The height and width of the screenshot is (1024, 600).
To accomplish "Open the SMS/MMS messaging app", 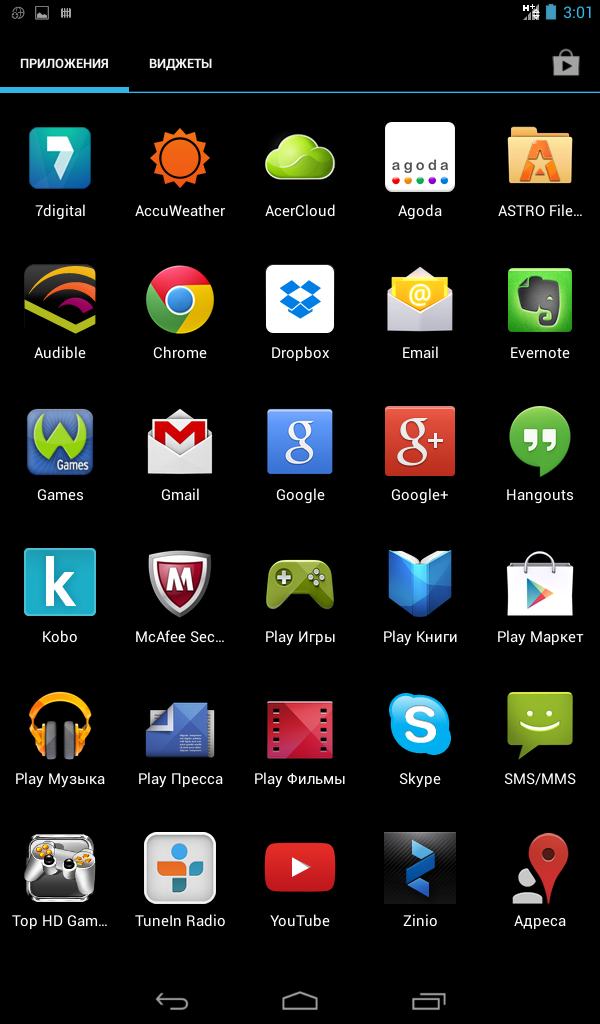I will (540, 726).
